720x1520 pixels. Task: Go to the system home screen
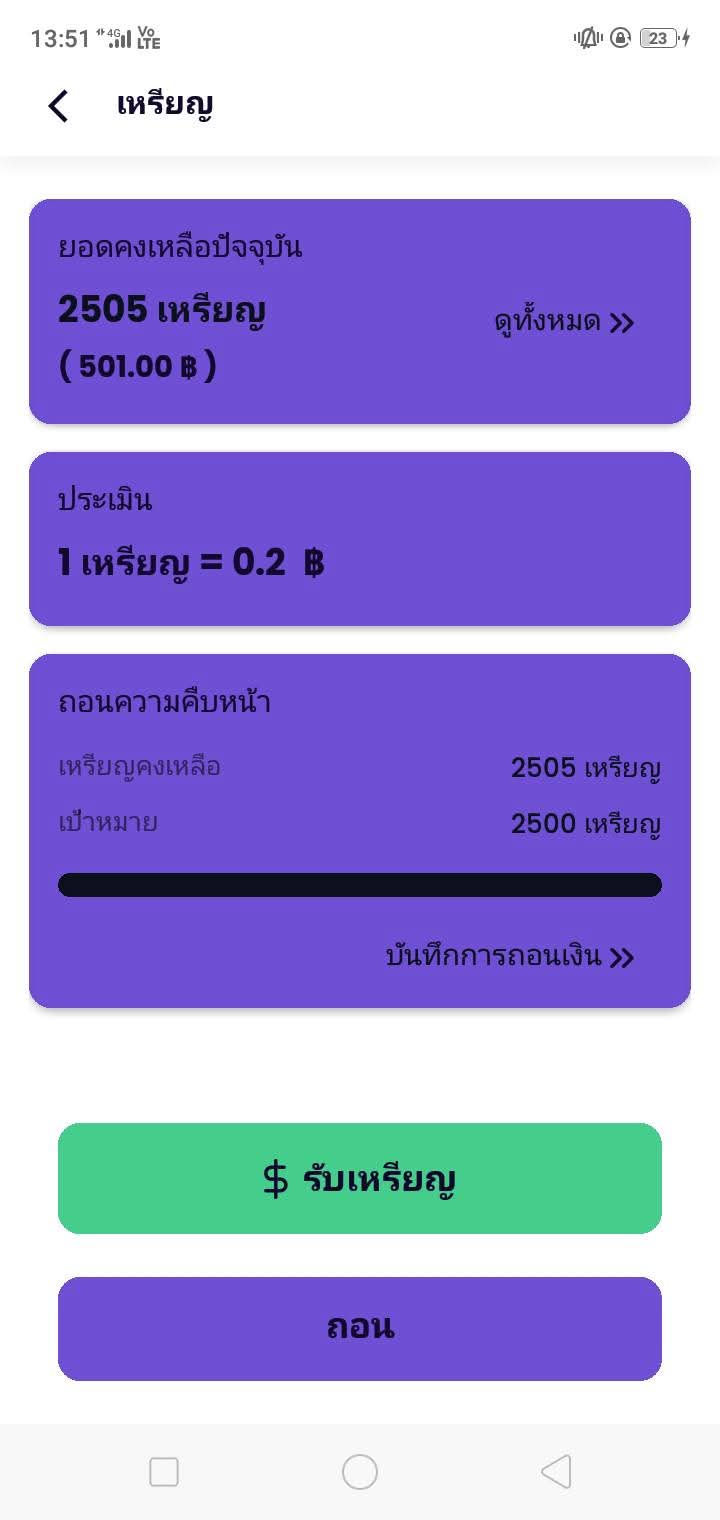tap(360, 1472)
